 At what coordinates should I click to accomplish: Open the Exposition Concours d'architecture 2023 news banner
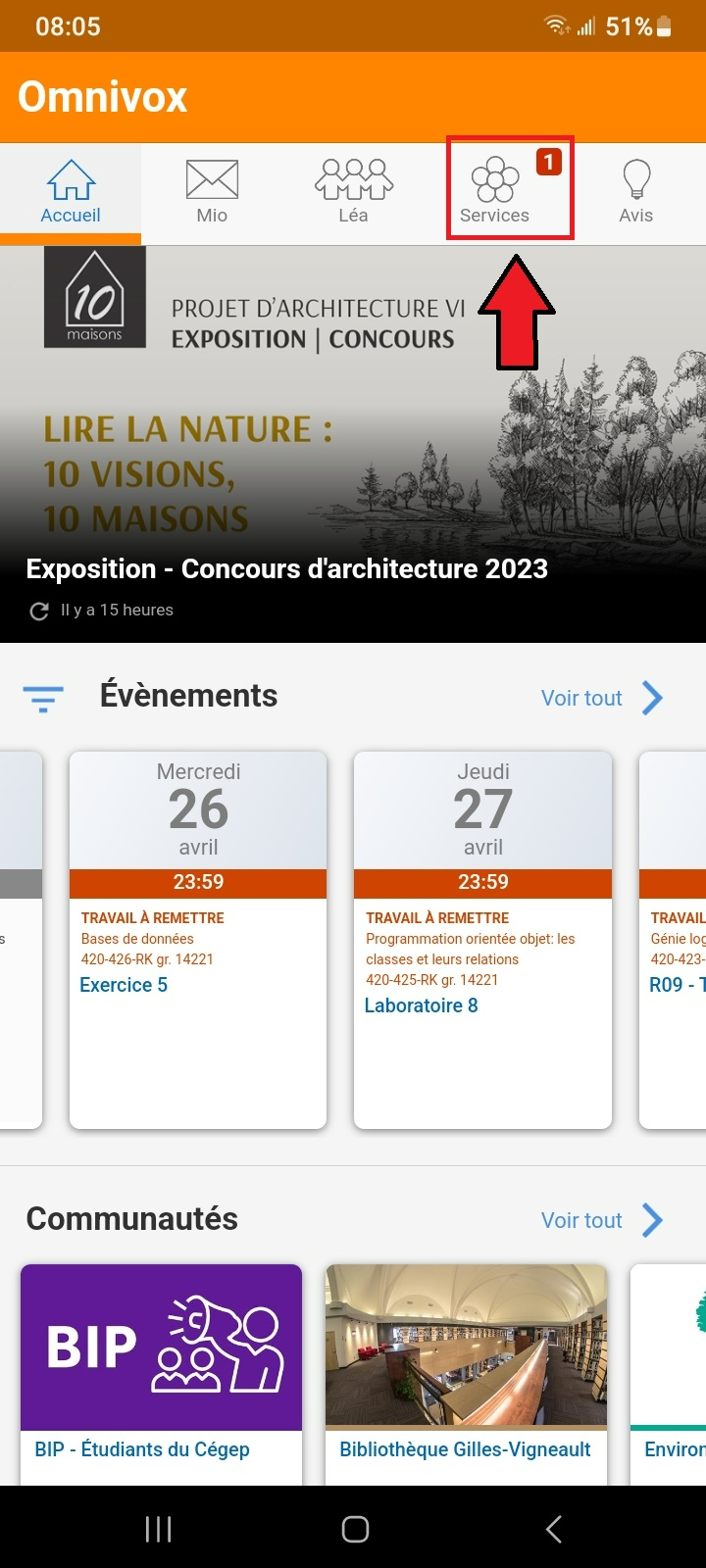click(x=353, y=444)
